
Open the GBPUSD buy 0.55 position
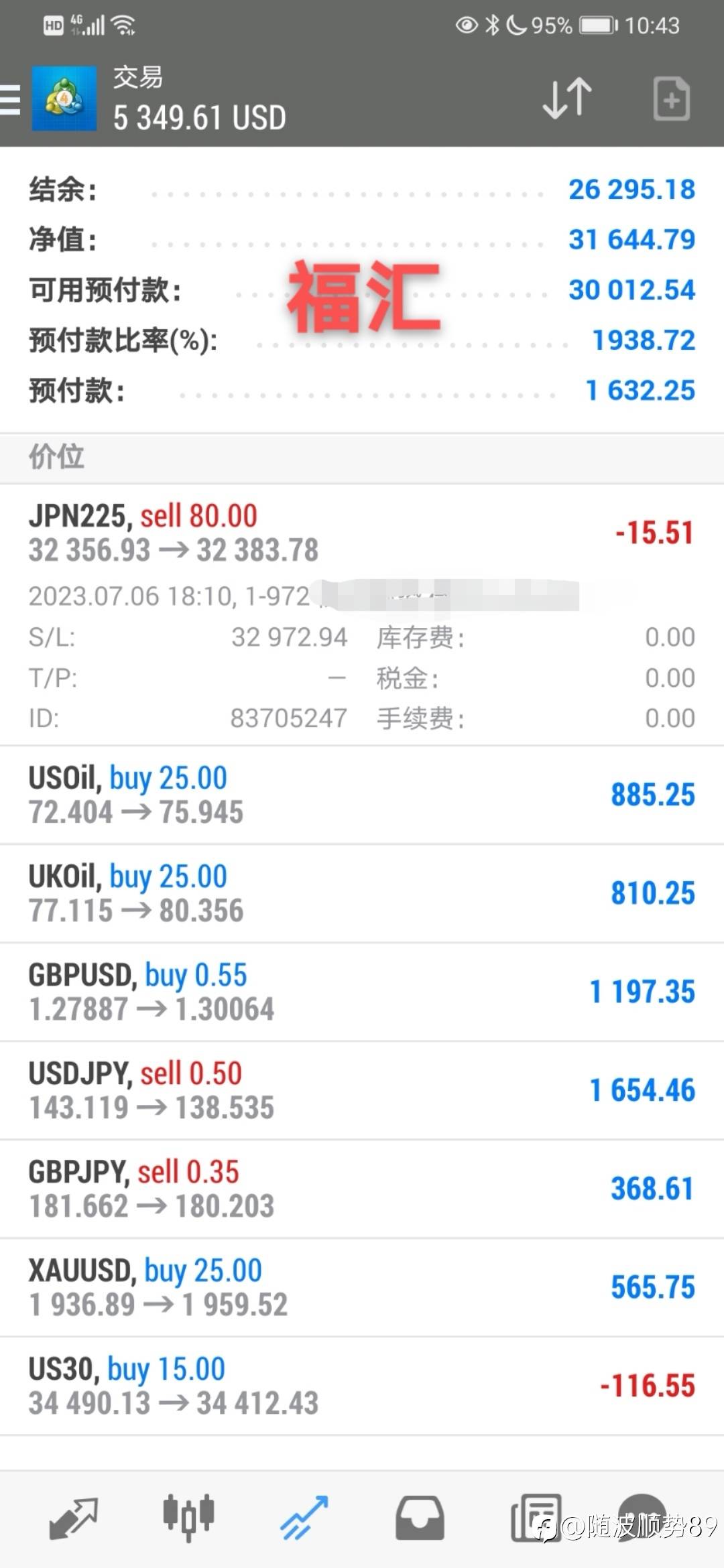coord(362,992)
